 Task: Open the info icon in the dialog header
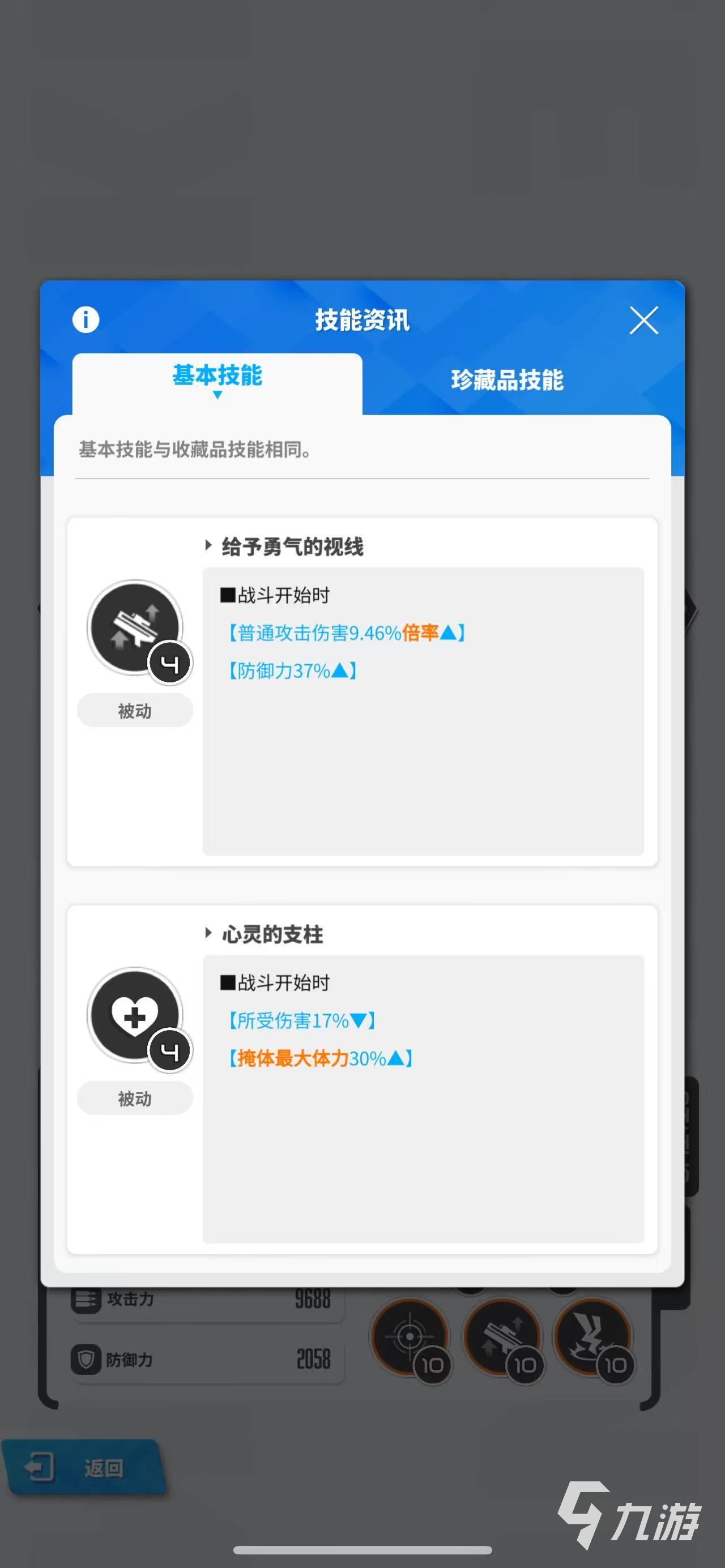click(86, 319)
